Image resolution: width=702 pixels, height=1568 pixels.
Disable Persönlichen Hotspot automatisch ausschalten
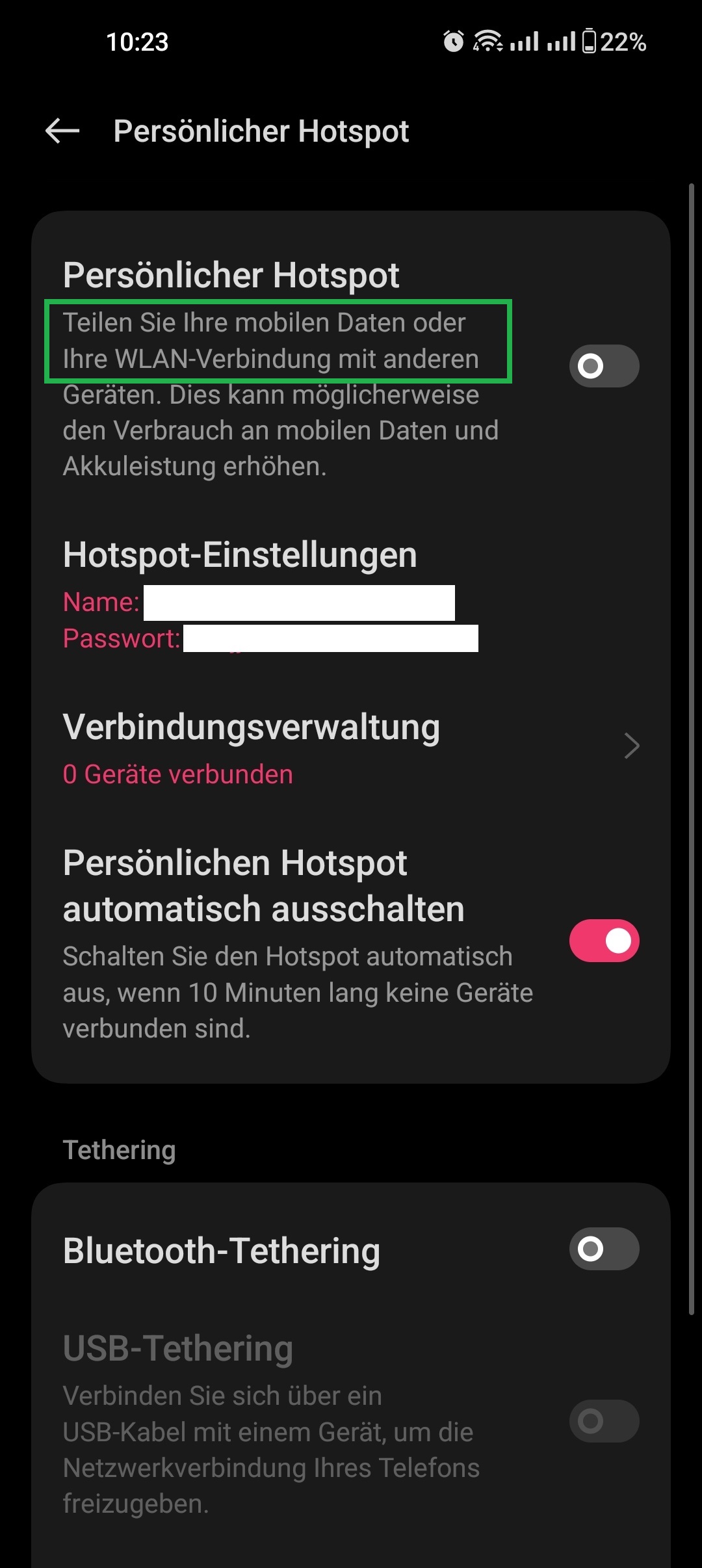(604, 941)
